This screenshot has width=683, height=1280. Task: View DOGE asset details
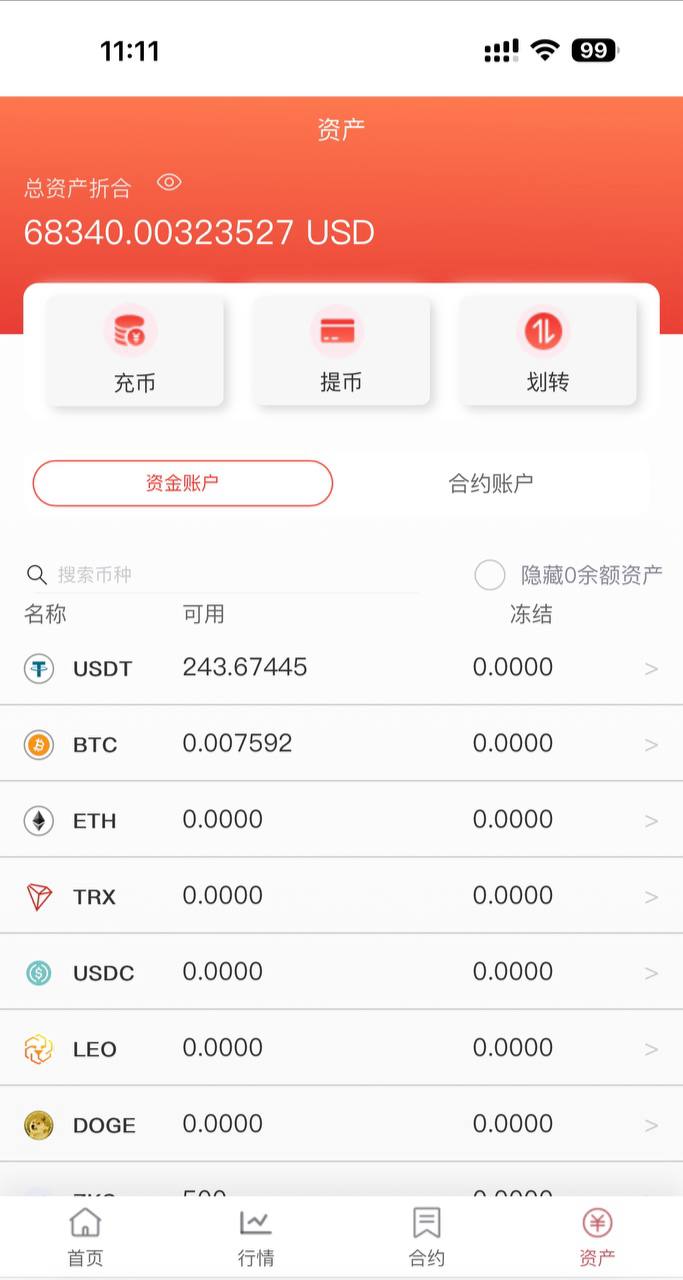coord(341,1124)
